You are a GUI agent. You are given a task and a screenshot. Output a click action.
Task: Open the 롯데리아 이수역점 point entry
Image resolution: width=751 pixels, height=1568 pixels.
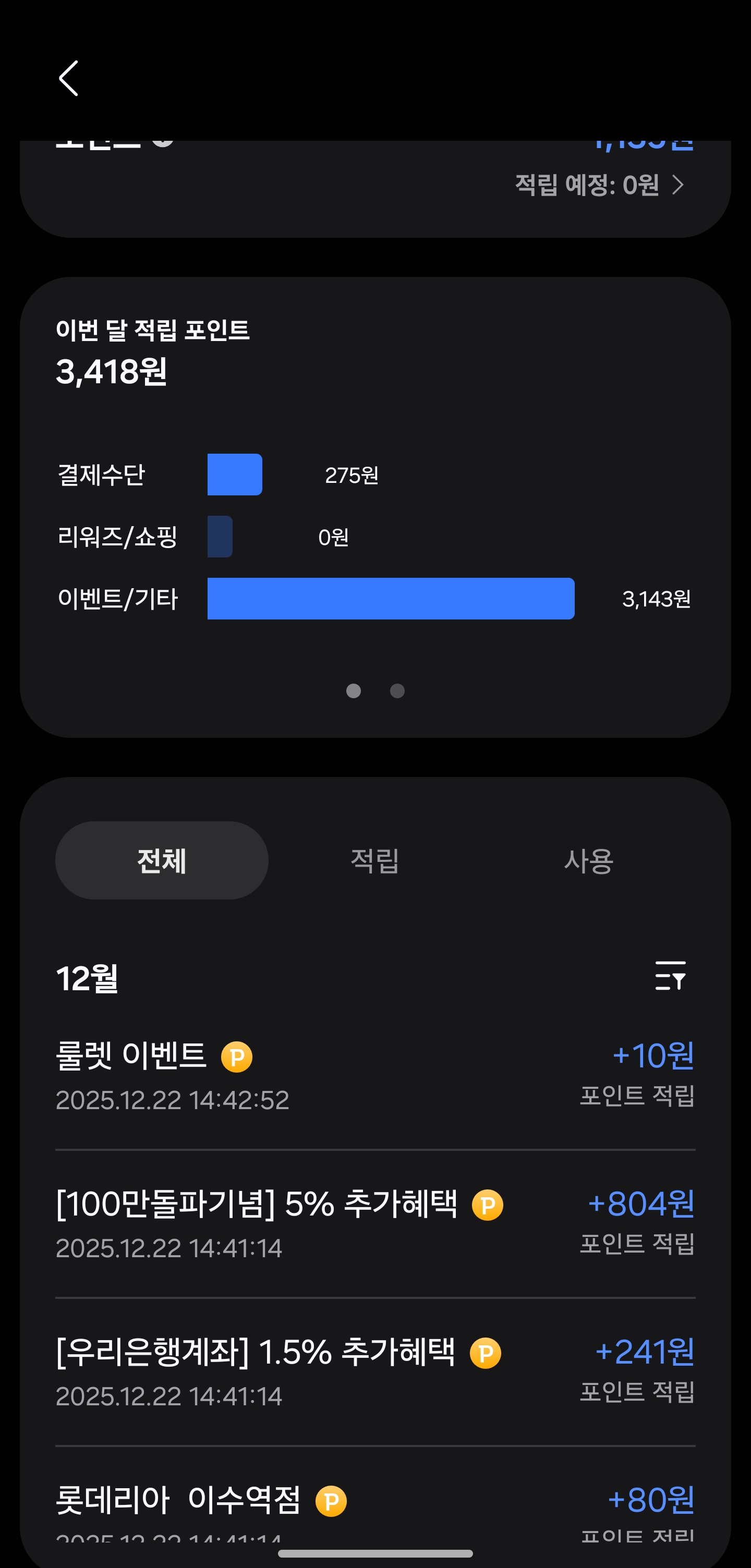[375, 1503]
